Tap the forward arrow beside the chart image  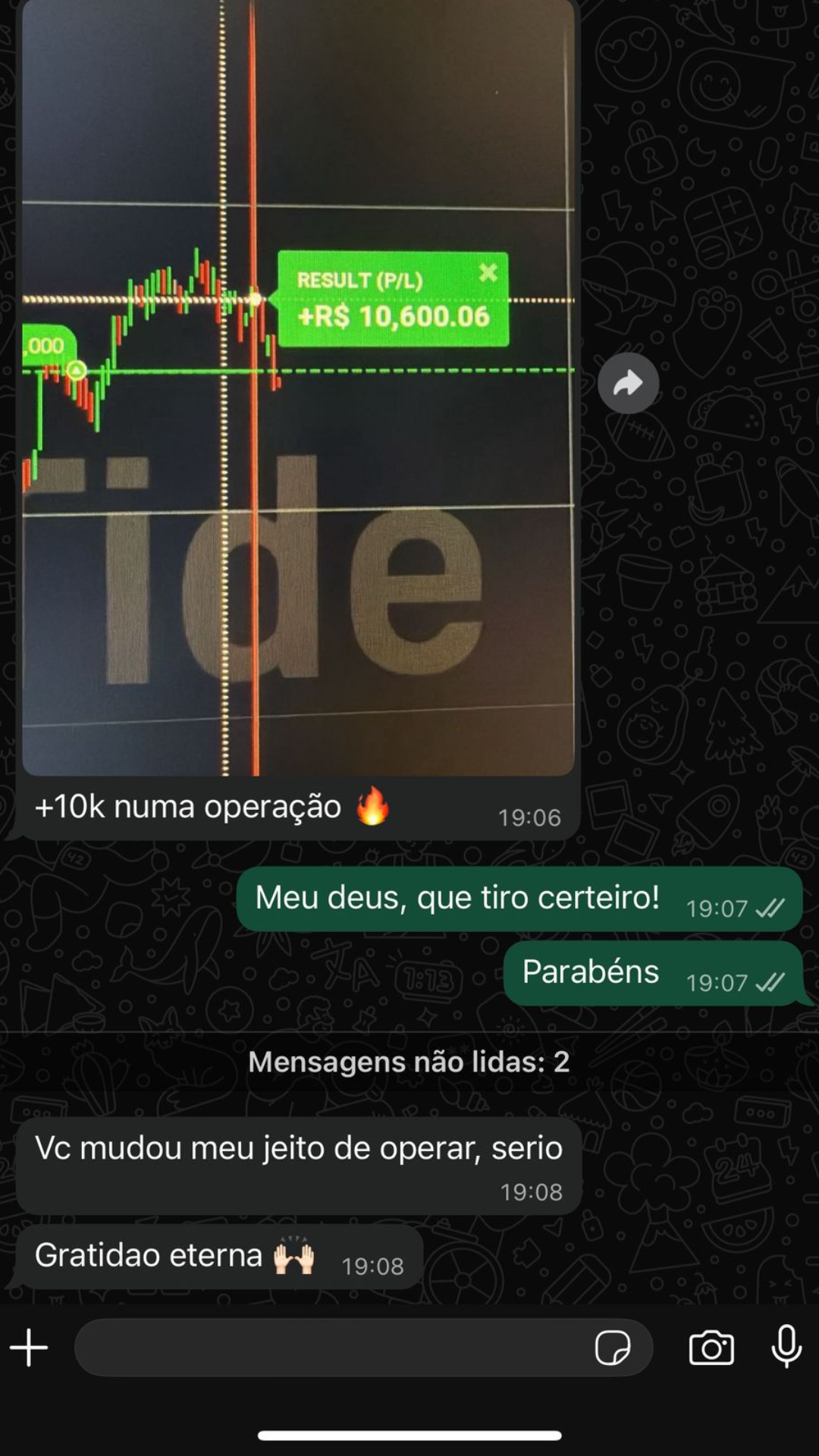628,383
